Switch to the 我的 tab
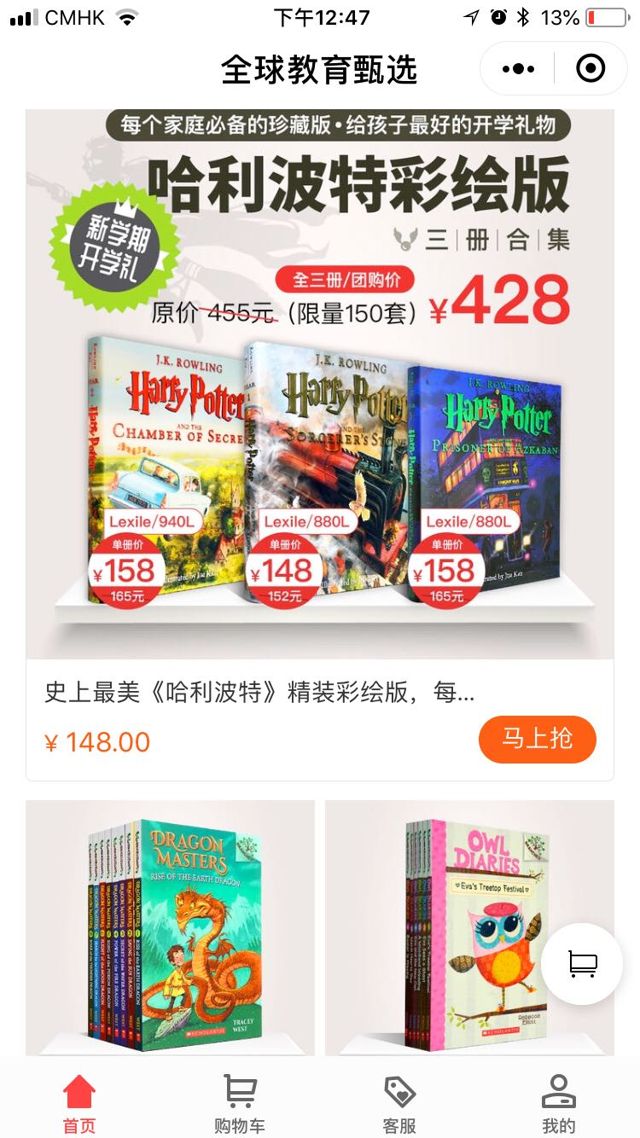Viewport: 640px width, 1138px height. pos(559,1103)
